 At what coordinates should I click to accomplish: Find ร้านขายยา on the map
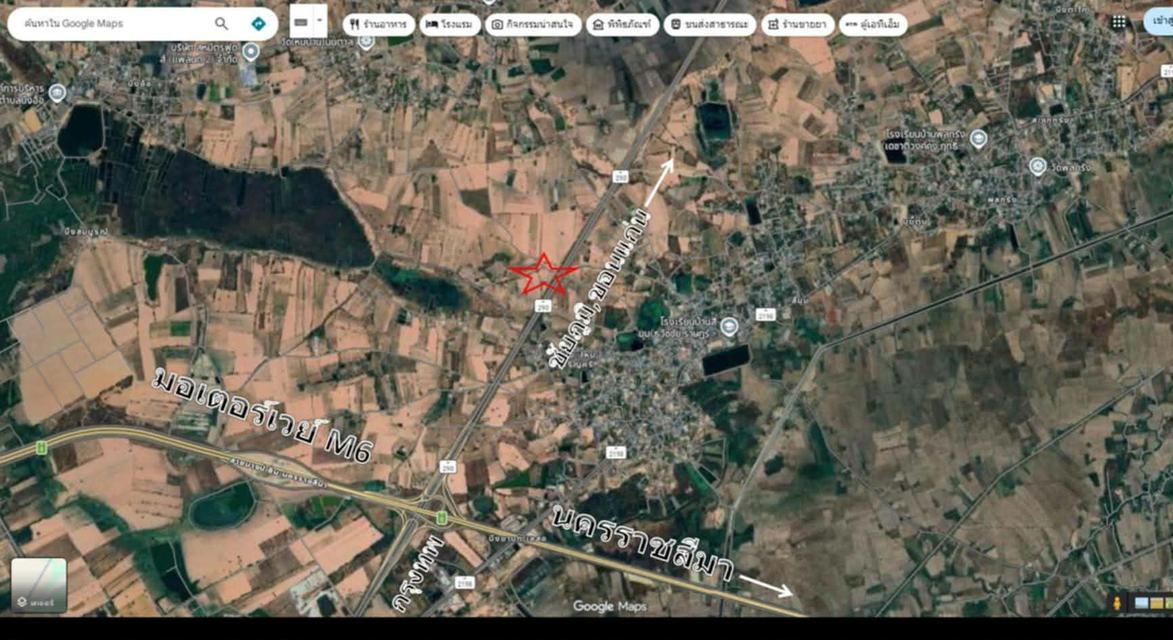tap(797, 25)
